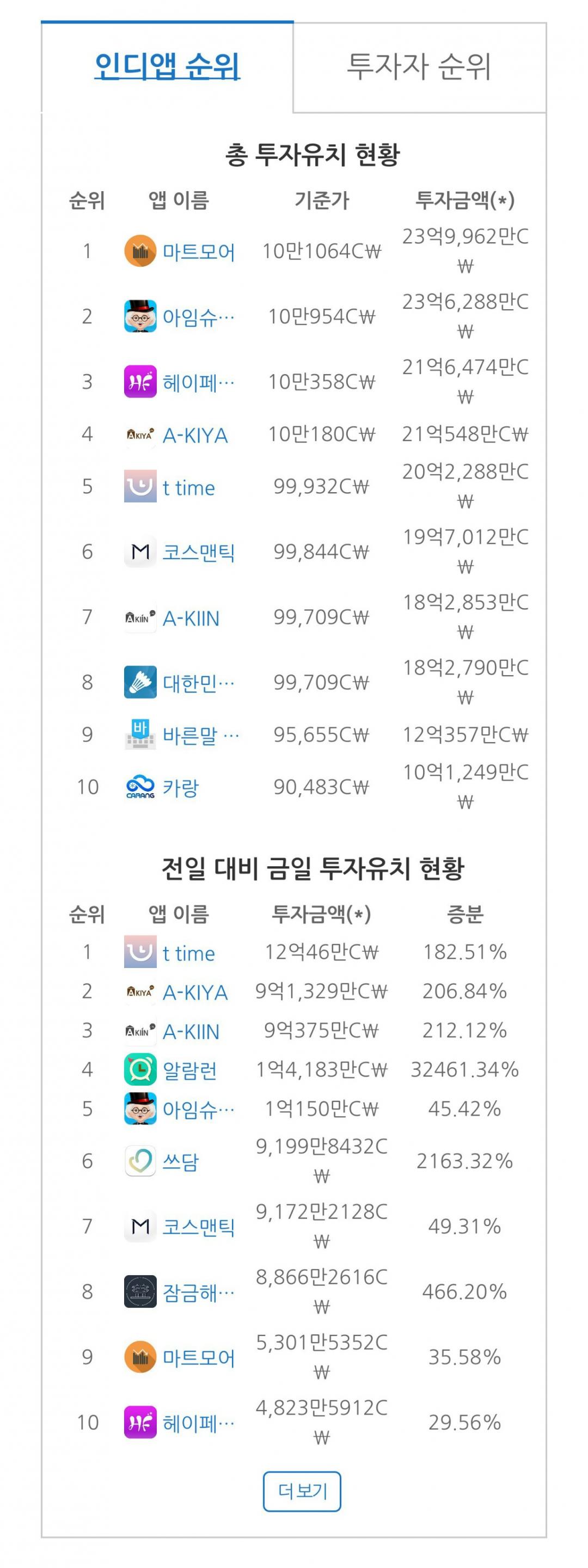The width and height of the screenshot is (588, 1568).
Task: Open 코스맨틱 ranked 6th in total investment
Action: coord(198,552)
